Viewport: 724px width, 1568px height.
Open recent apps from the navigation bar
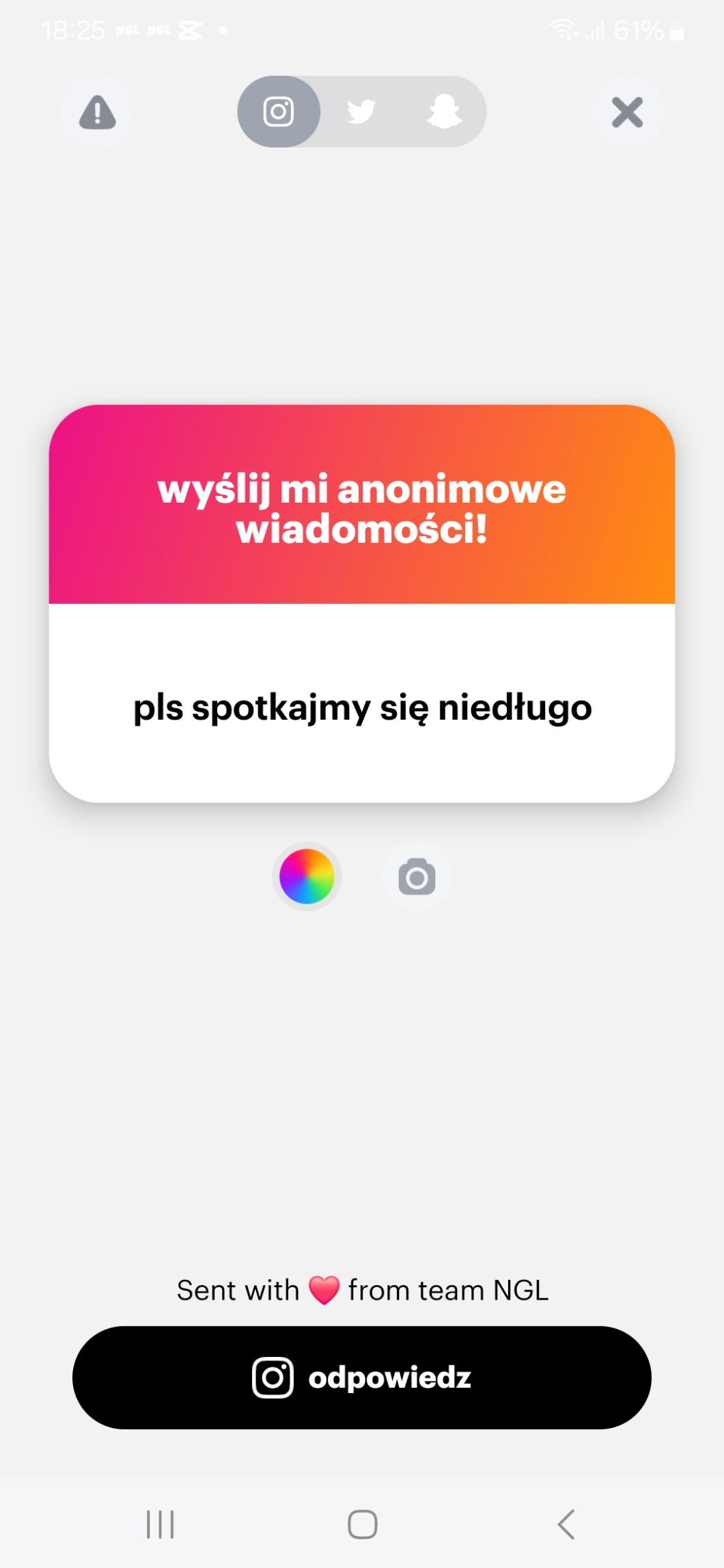coord(161,1524)
